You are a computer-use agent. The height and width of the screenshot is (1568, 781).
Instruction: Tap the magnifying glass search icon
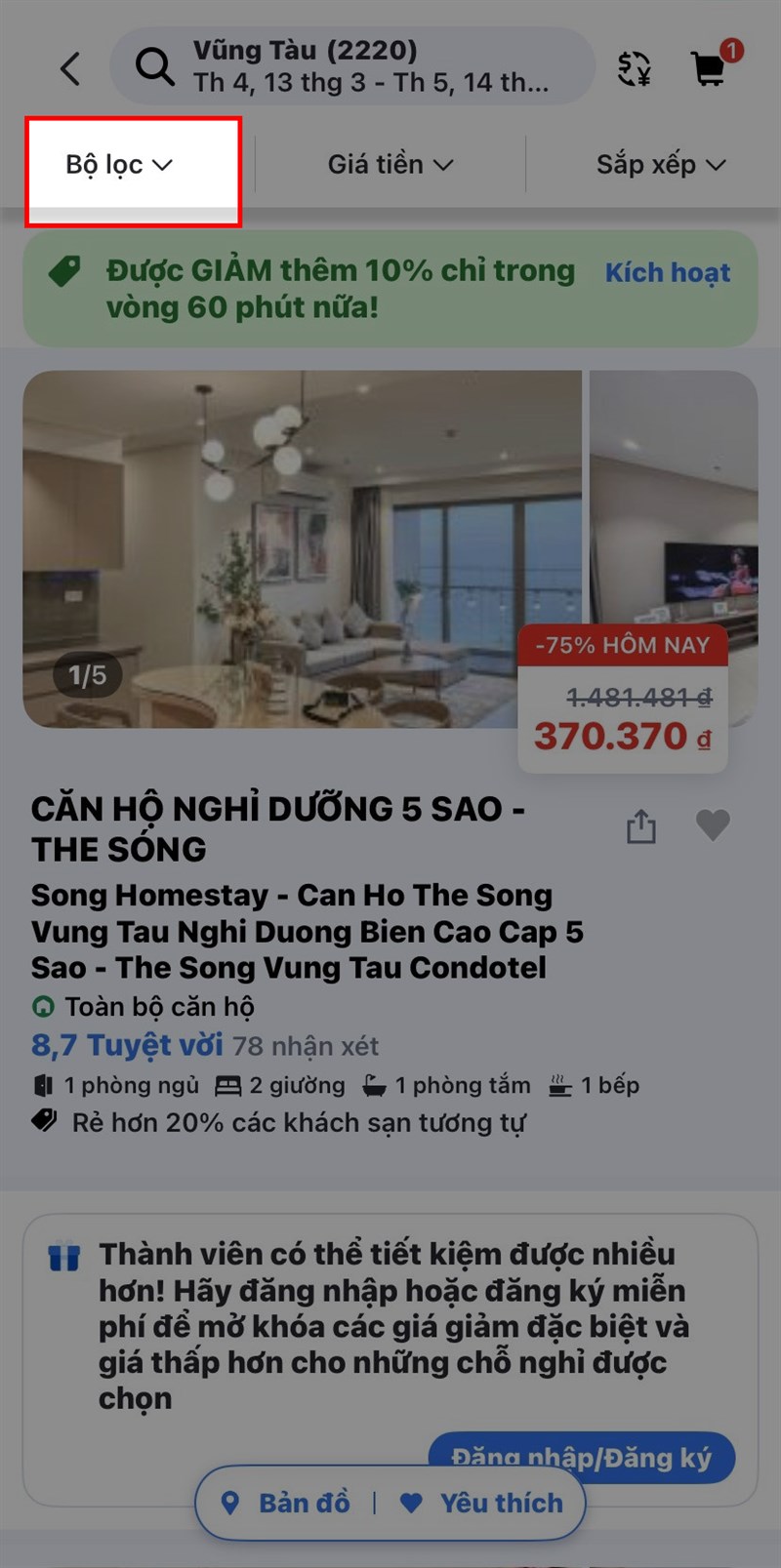(x=154, y=68)
